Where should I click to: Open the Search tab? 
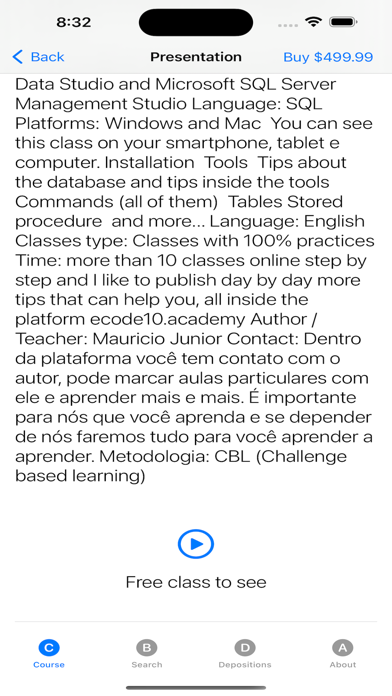click(147, 654)
